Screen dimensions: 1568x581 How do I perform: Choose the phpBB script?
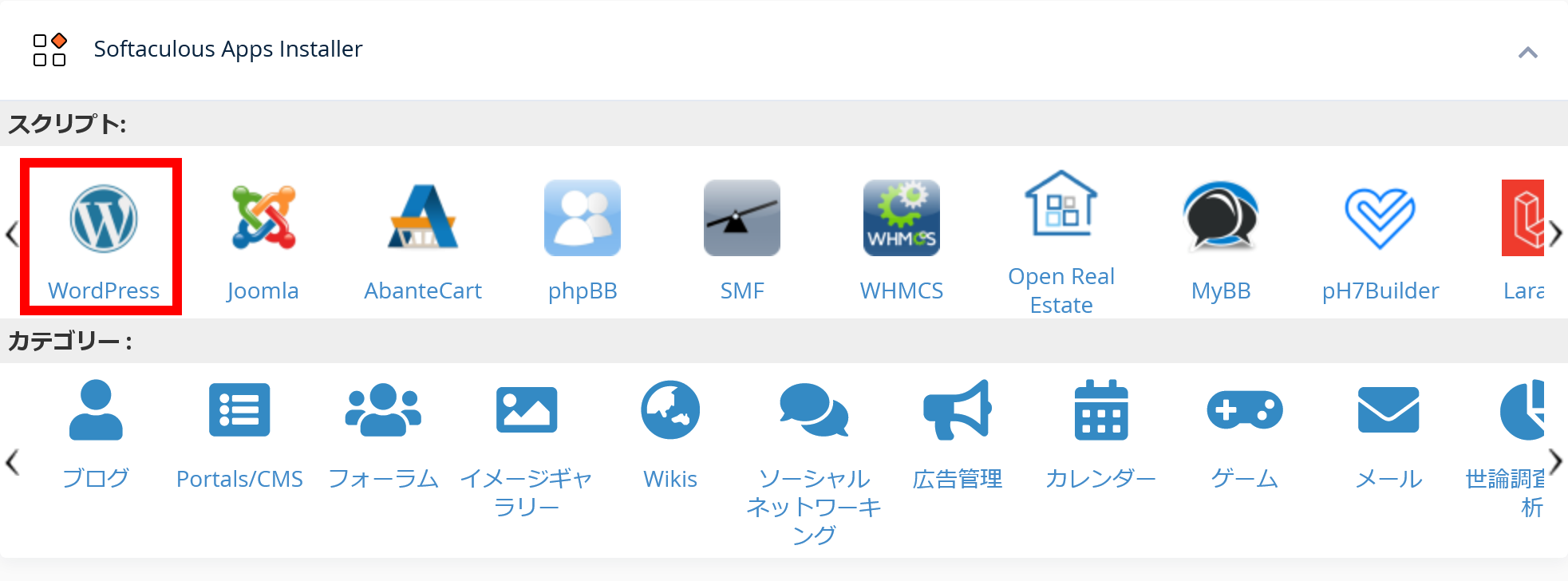582,237
